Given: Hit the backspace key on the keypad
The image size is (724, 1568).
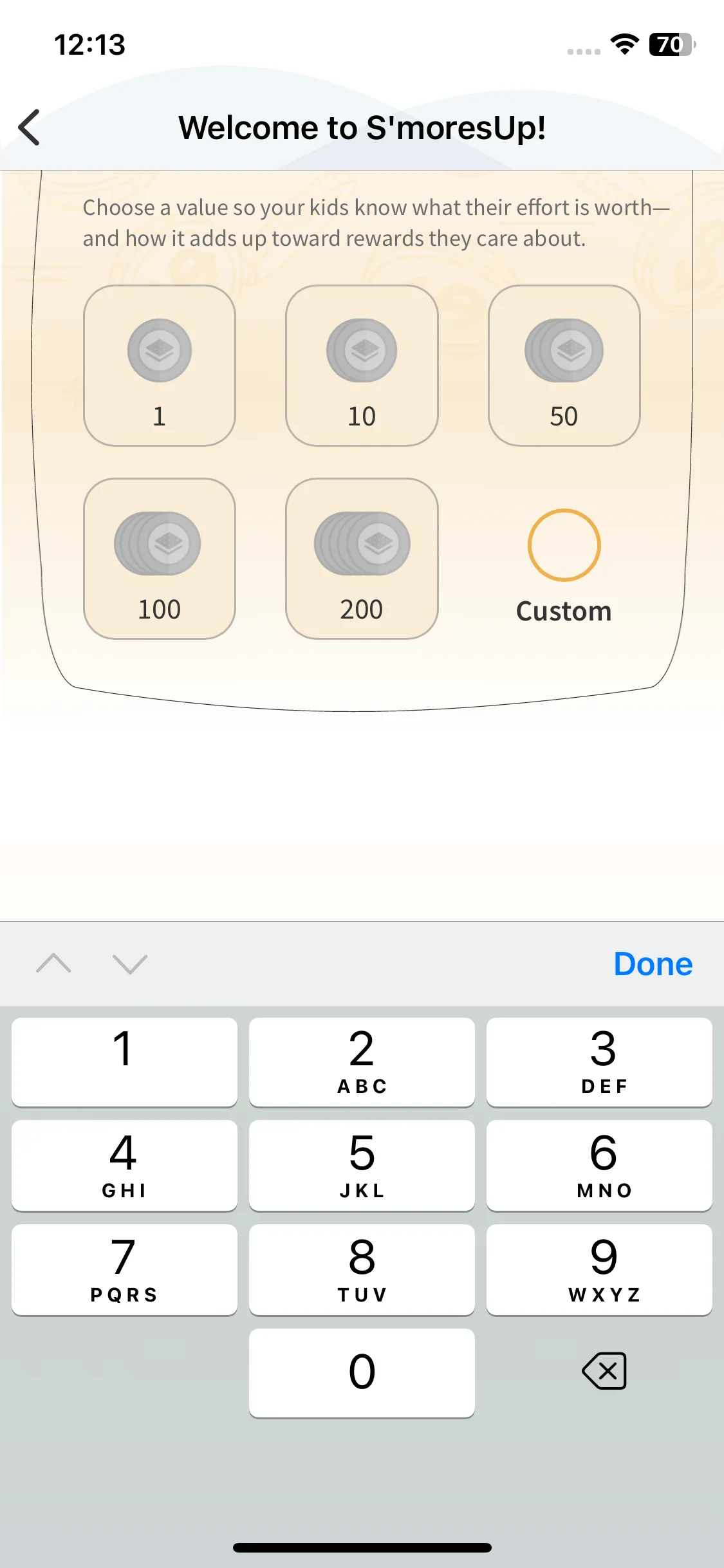Looking at the screenshot, I should click(x=604, y=1371).
